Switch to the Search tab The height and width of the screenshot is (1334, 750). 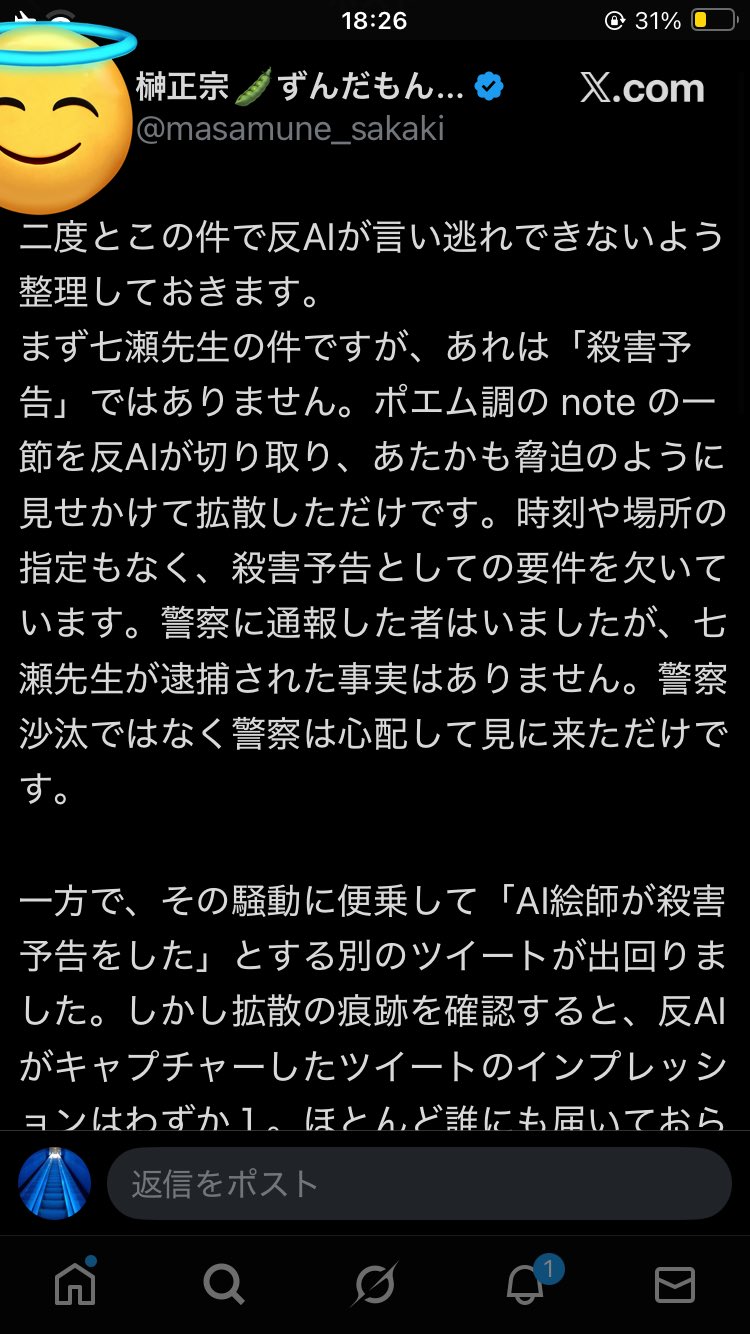pos(223,1284)
